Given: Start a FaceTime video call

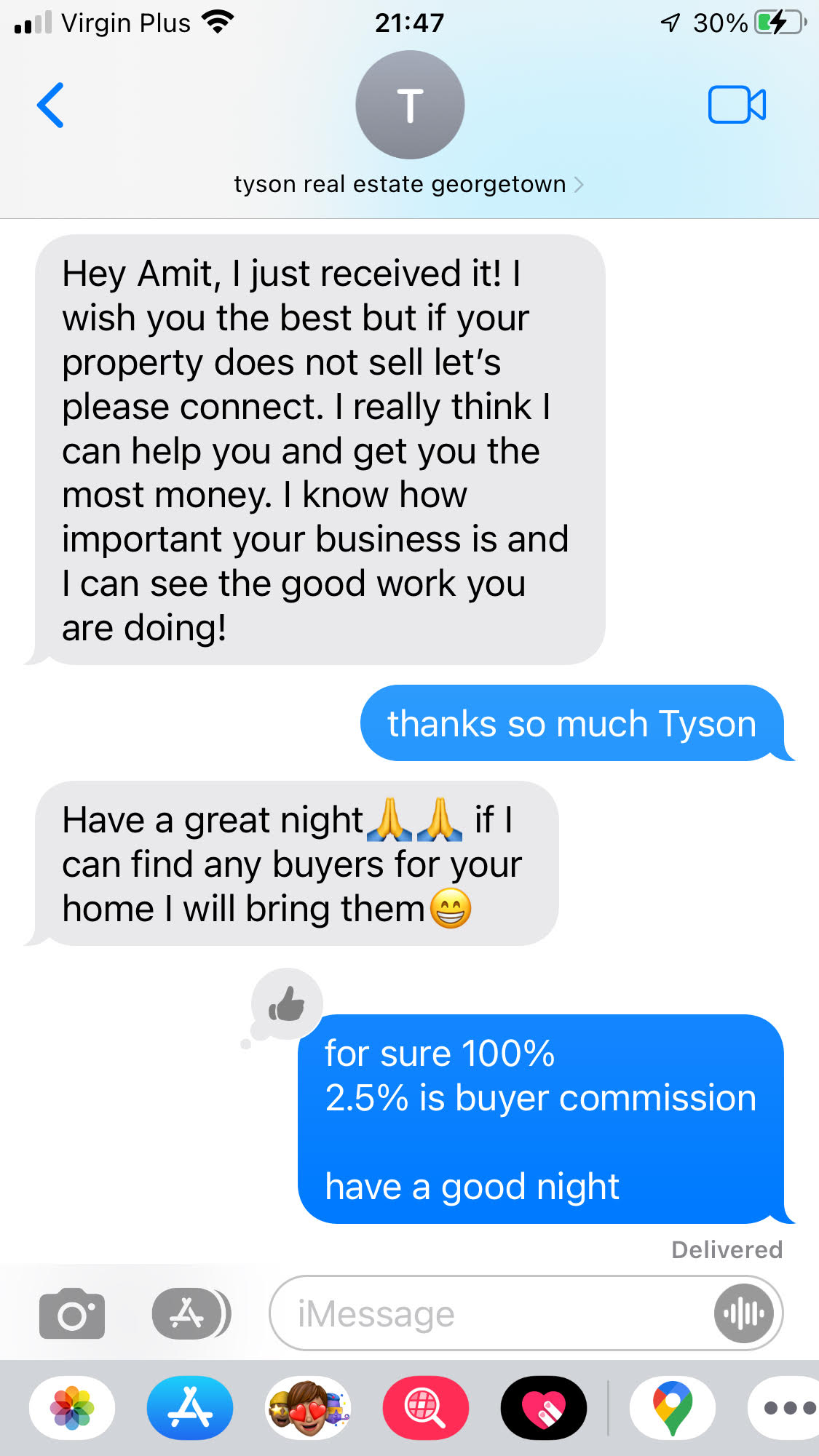Looking at the screenshot, I should tap(737, 106).
